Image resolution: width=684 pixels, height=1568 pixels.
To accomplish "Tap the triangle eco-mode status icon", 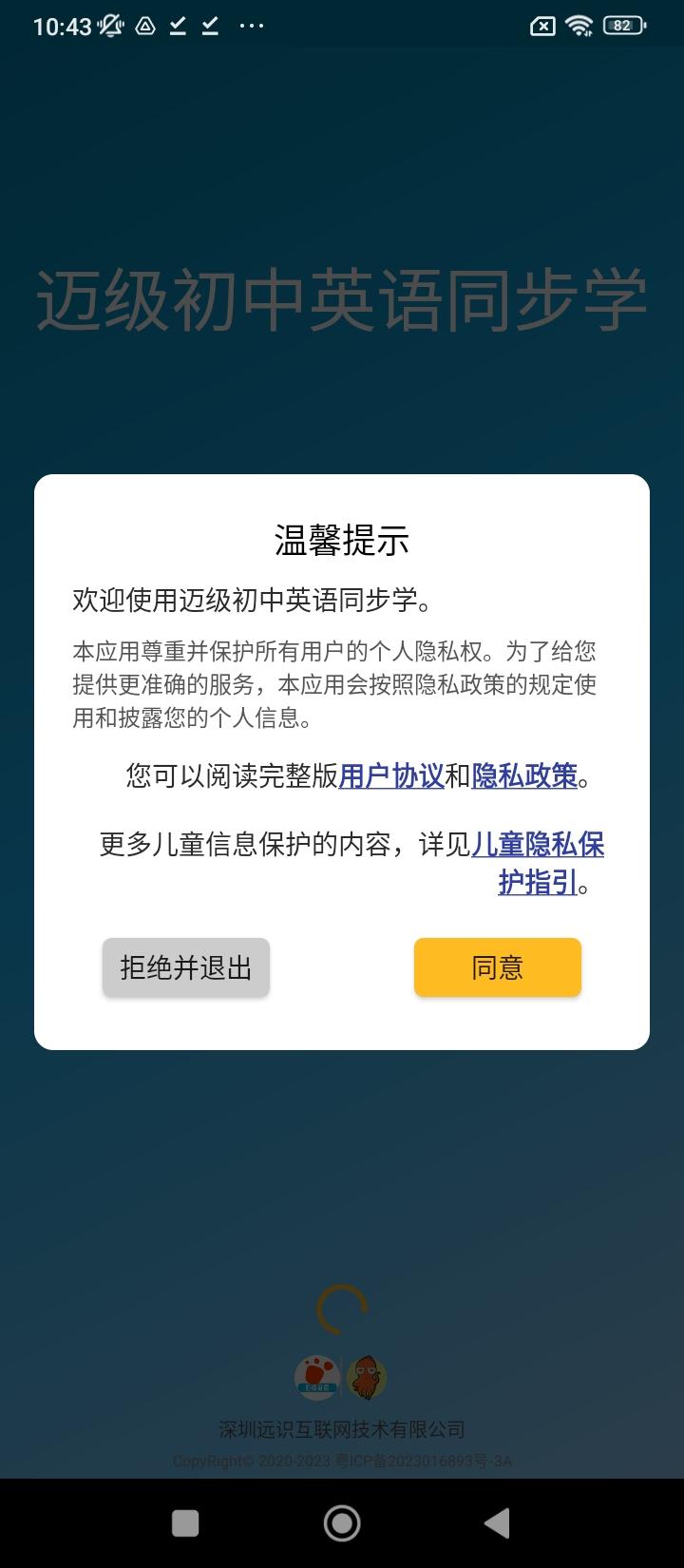I will [144, 27].
